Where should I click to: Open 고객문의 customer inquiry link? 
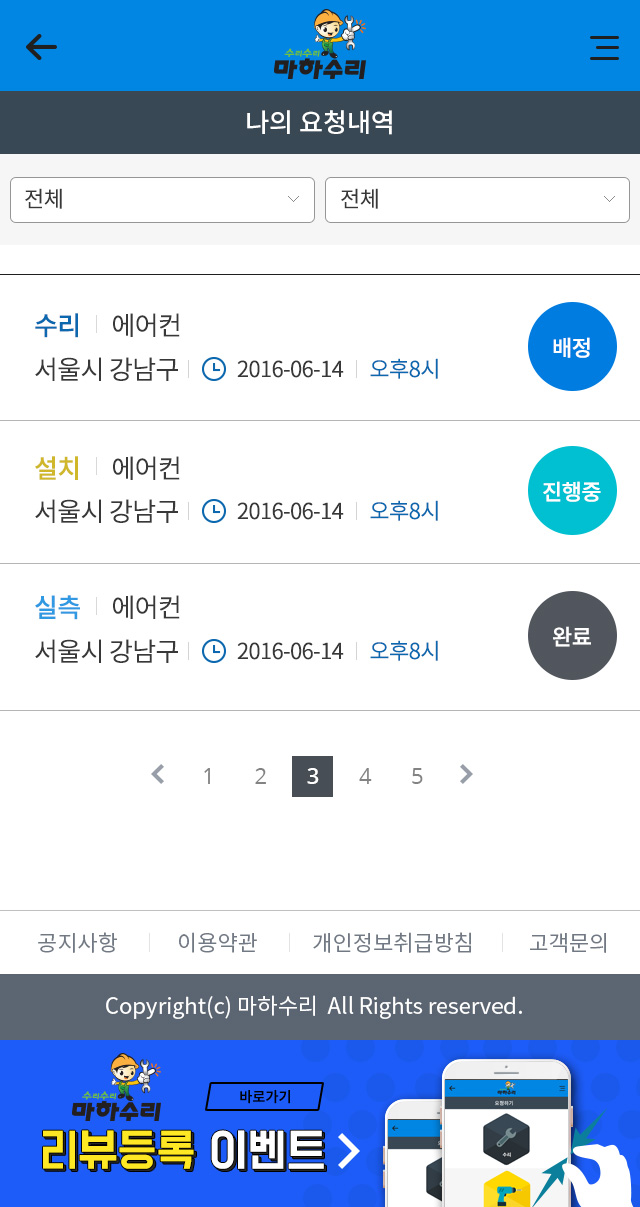(x=568, y=943)
